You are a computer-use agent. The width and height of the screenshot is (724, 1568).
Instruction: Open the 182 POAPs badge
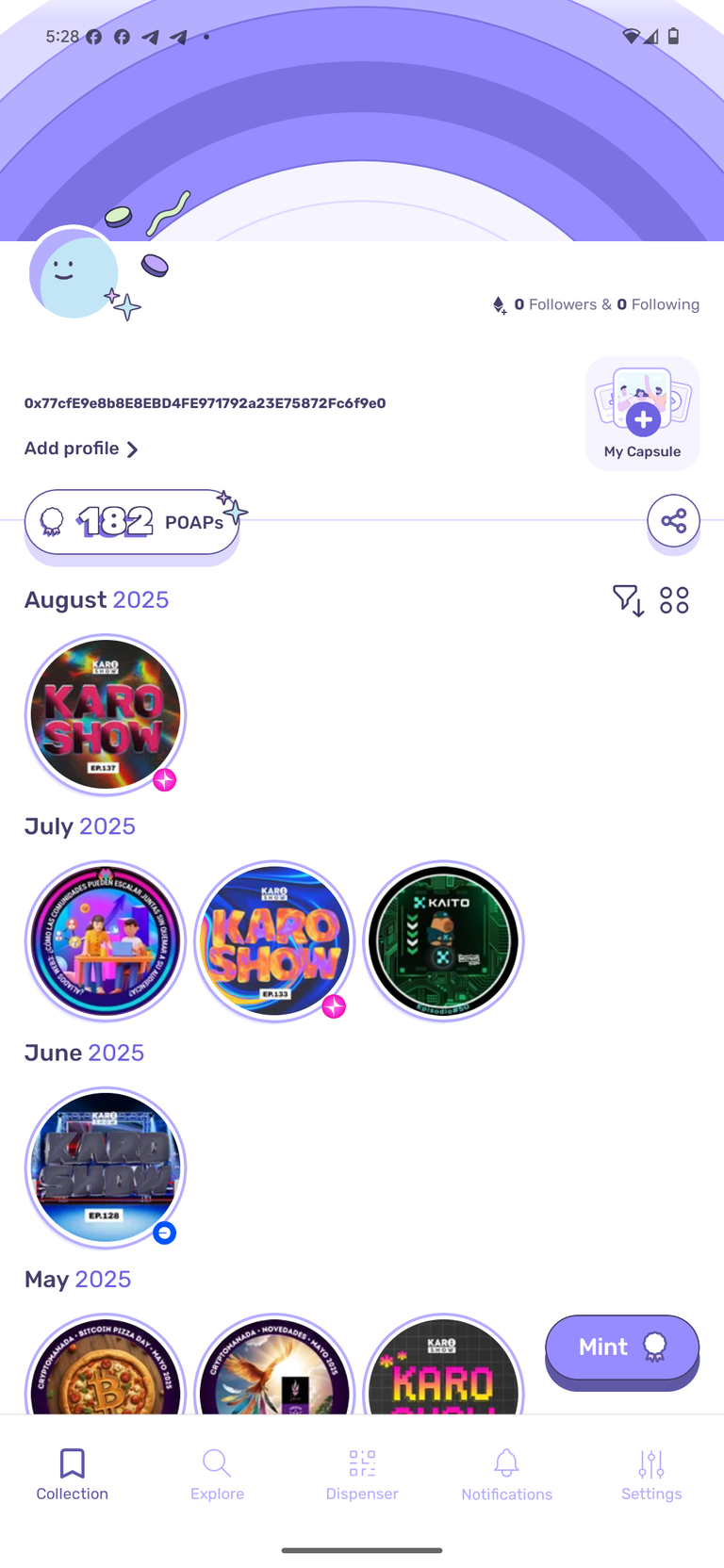pyautogui.click(x=132, y=521)
